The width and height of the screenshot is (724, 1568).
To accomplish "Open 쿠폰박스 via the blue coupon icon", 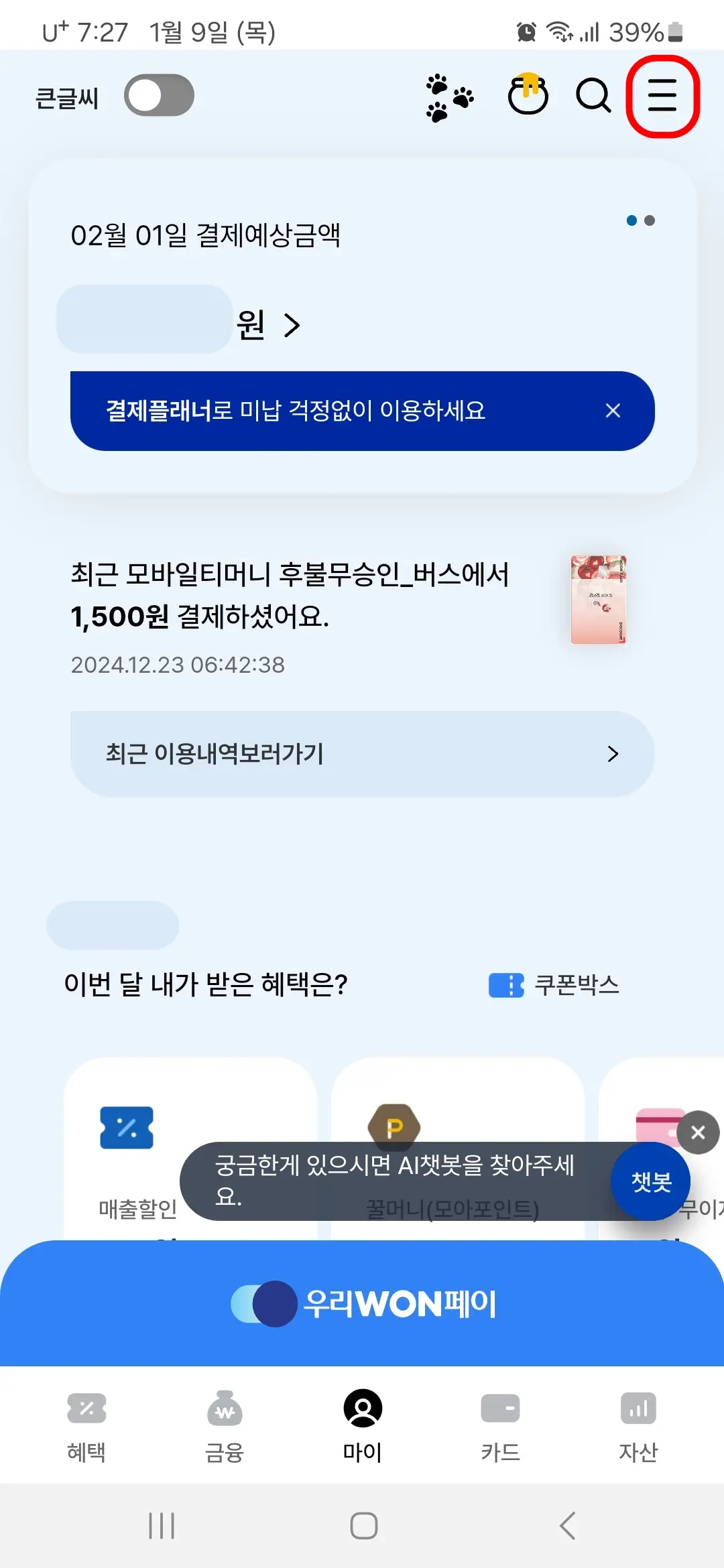I will [505, 984].
